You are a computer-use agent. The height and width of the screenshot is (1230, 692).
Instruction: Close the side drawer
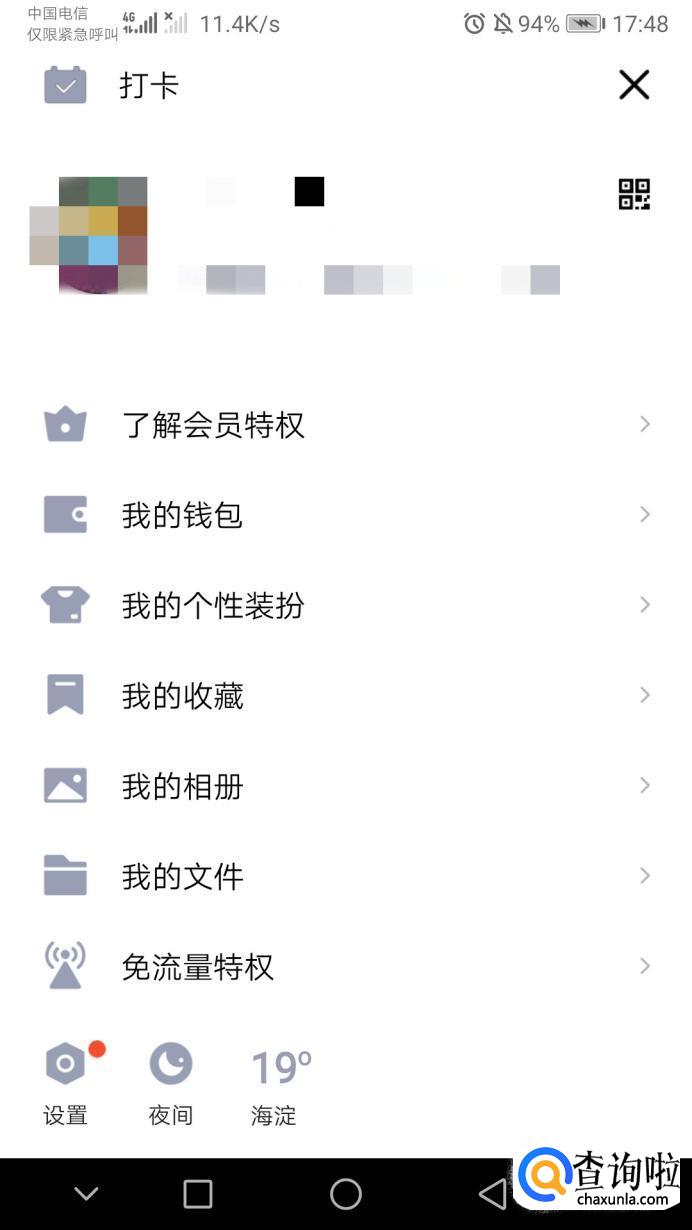(634, 85)
